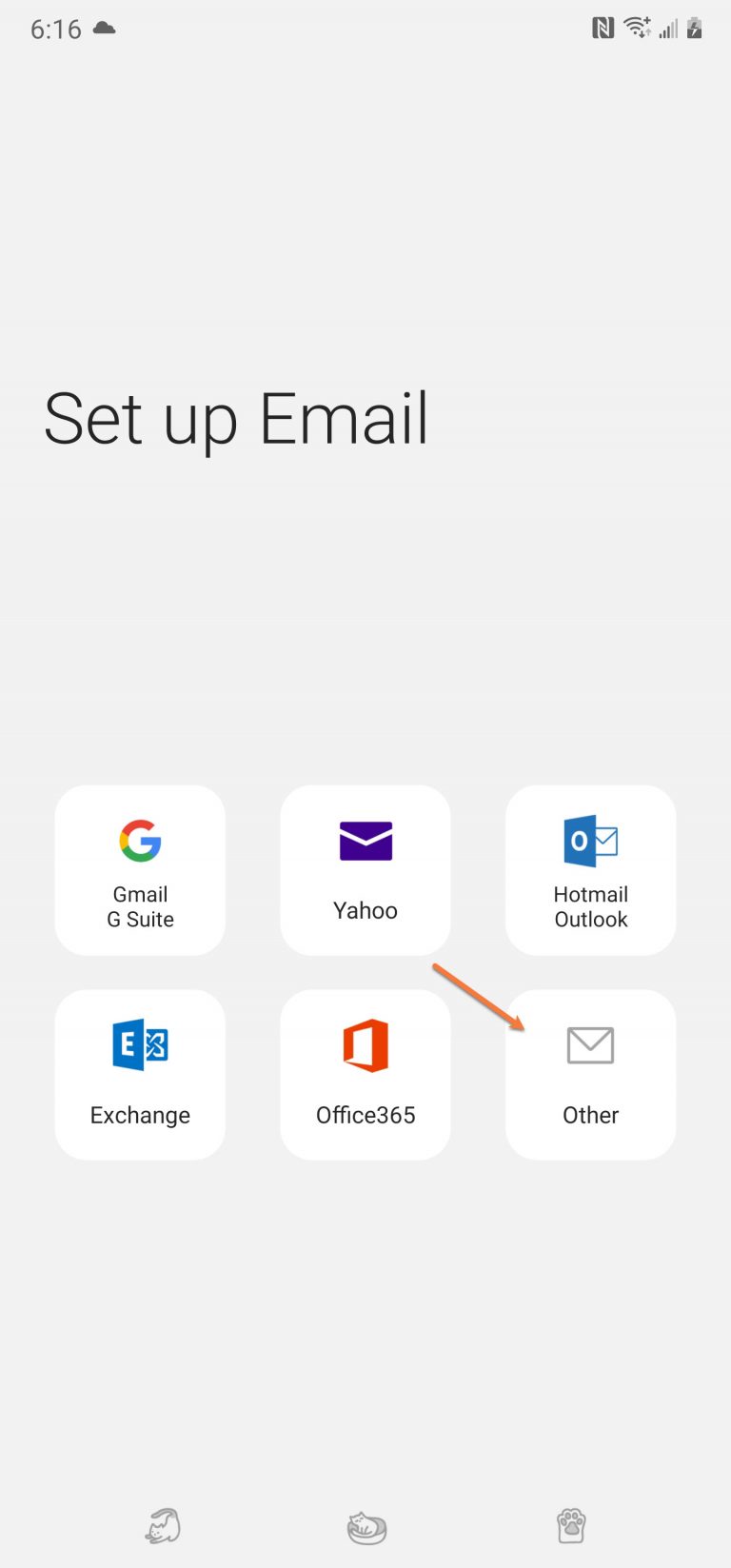This screenshot has width=731, height=1568.
Task: Tap the stretching cat icon at bottom left
Action: 162,1525
